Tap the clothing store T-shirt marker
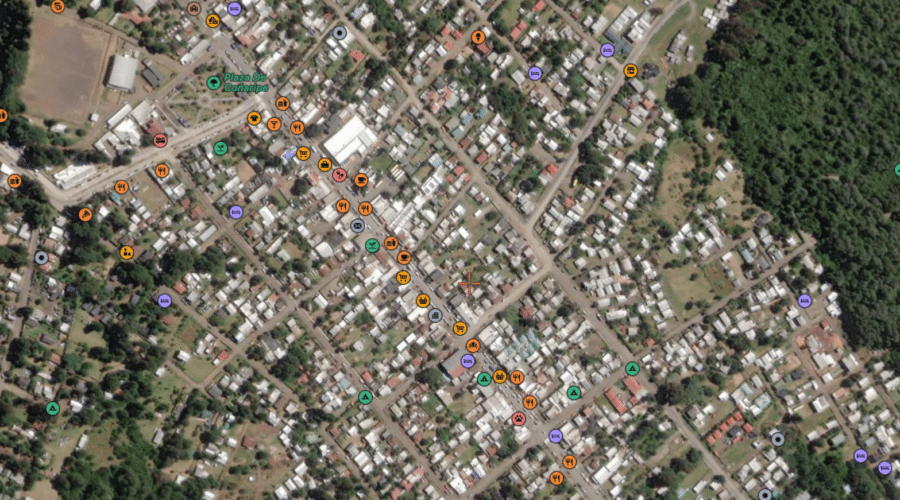The height and width of the screenshot is (500, 900). tap(254, 118)
